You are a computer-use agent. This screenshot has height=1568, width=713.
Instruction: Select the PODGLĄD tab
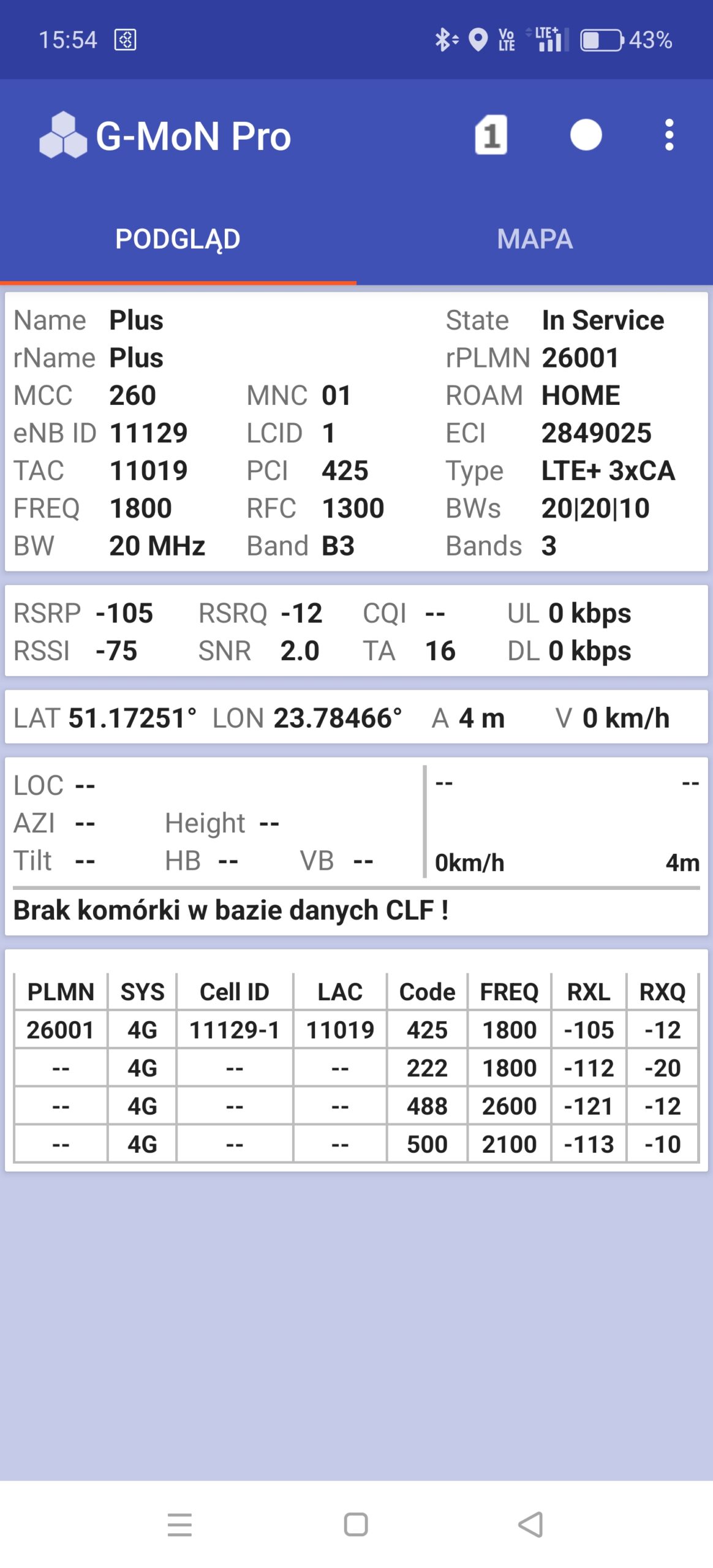178,239
